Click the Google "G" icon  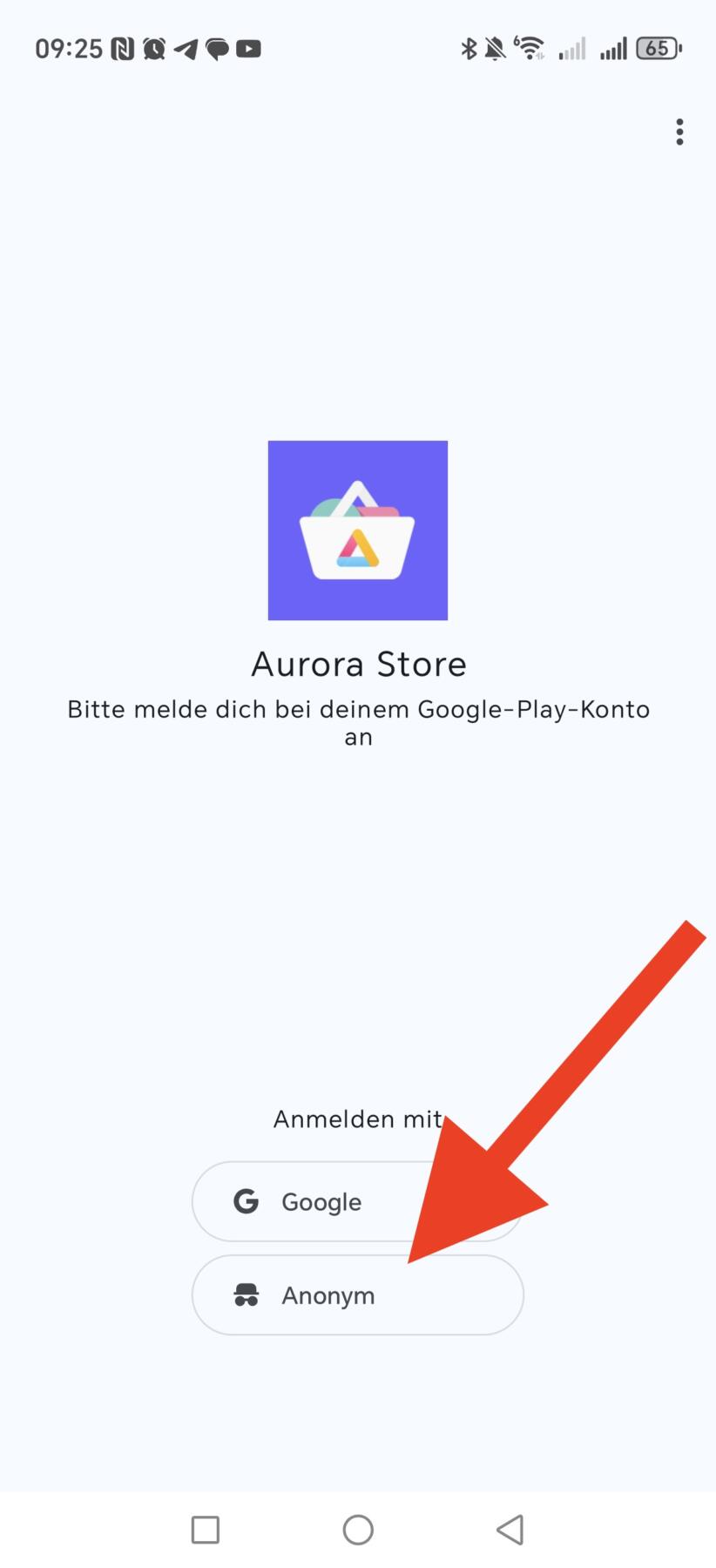tap(247, 1201)
